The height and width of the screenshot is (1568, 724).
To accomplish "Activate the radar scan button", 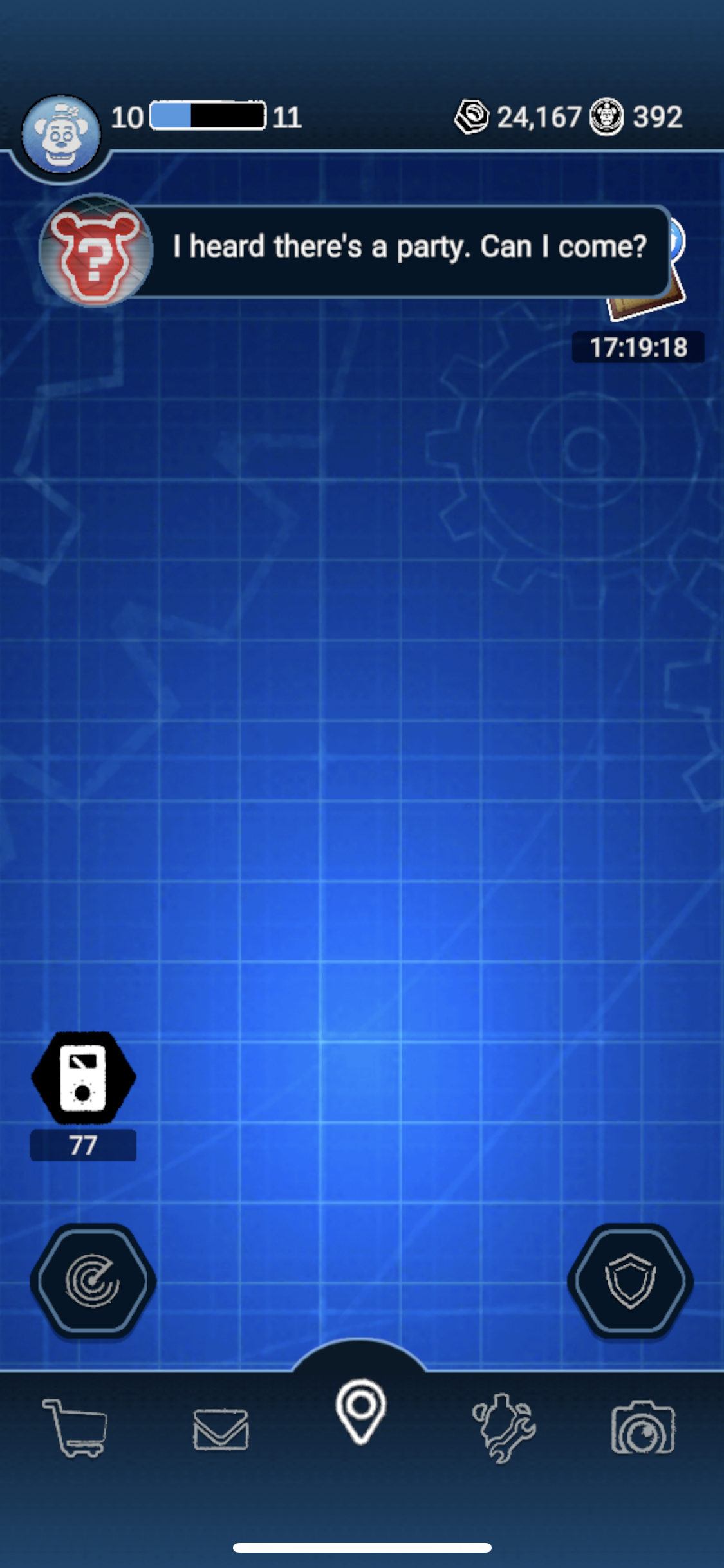I will pyautogui.click(x=93, y=1281).
